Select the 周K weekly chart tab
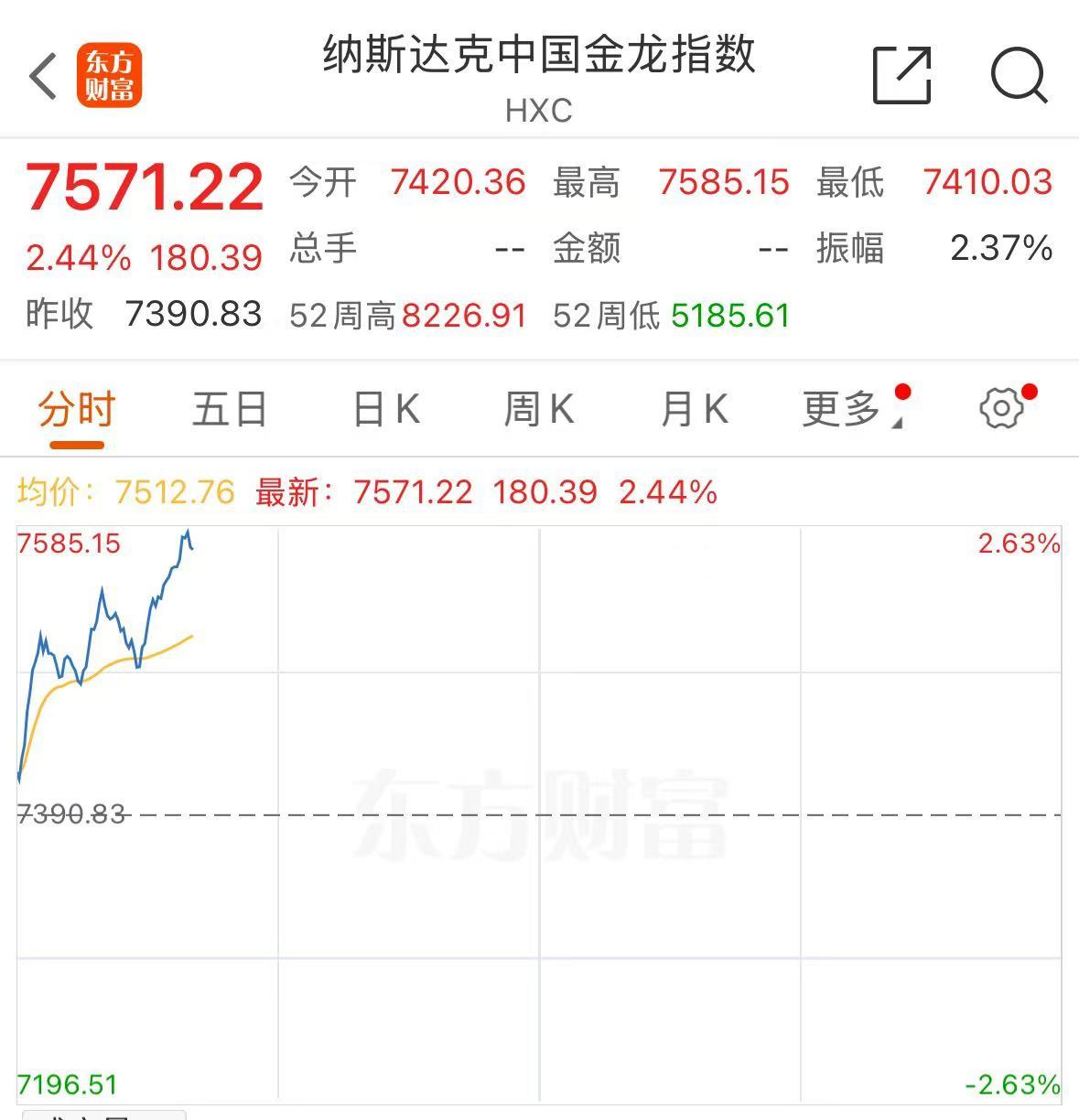 (540, 409)
